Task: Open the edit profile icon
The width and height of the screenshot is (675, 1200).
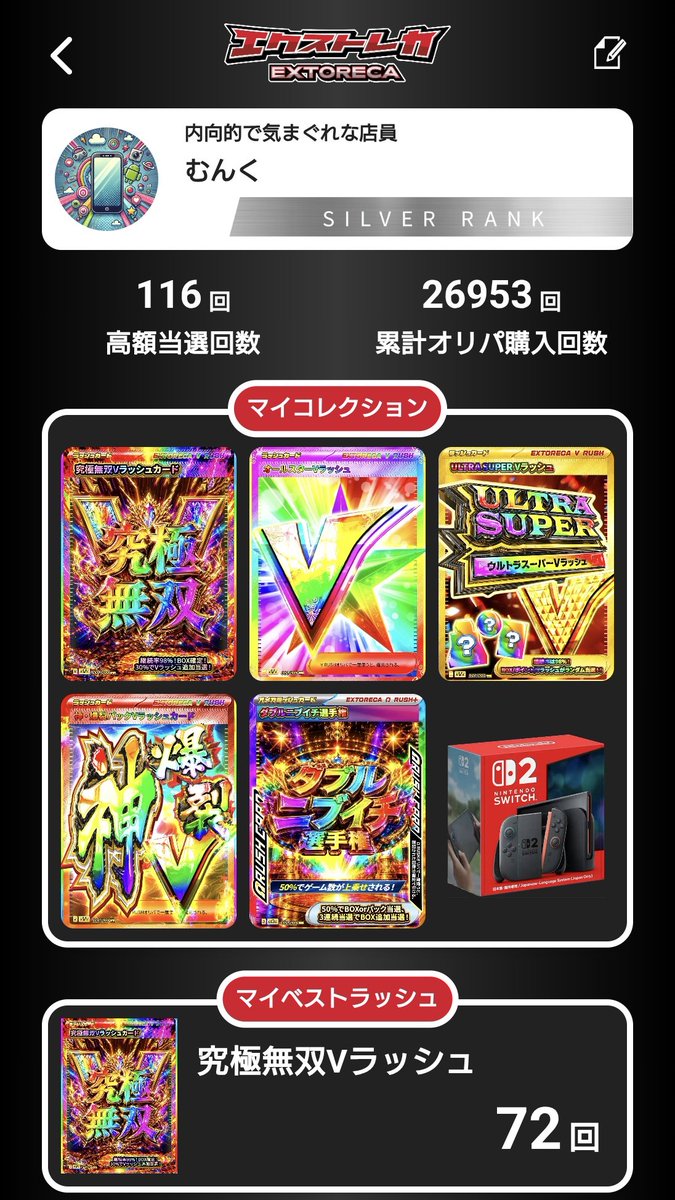Action: coord(609,53)
